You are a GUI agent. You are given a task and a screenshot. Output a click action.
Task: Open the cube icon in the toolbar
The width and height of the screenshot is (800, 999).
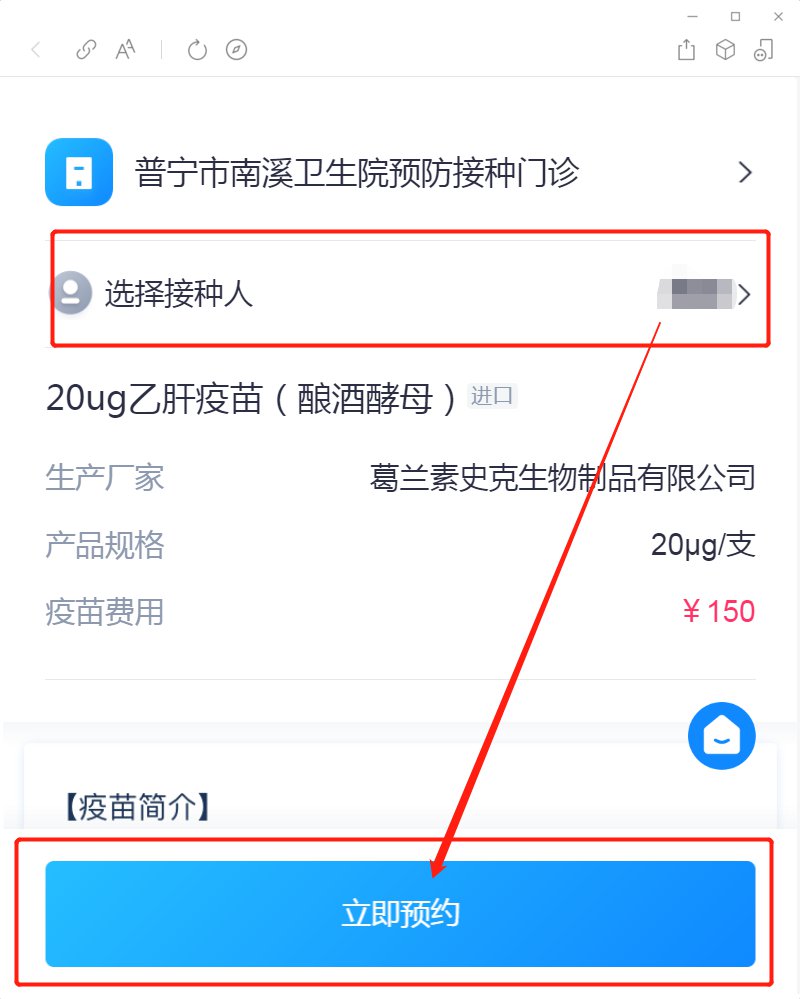(x=725, y=49)
